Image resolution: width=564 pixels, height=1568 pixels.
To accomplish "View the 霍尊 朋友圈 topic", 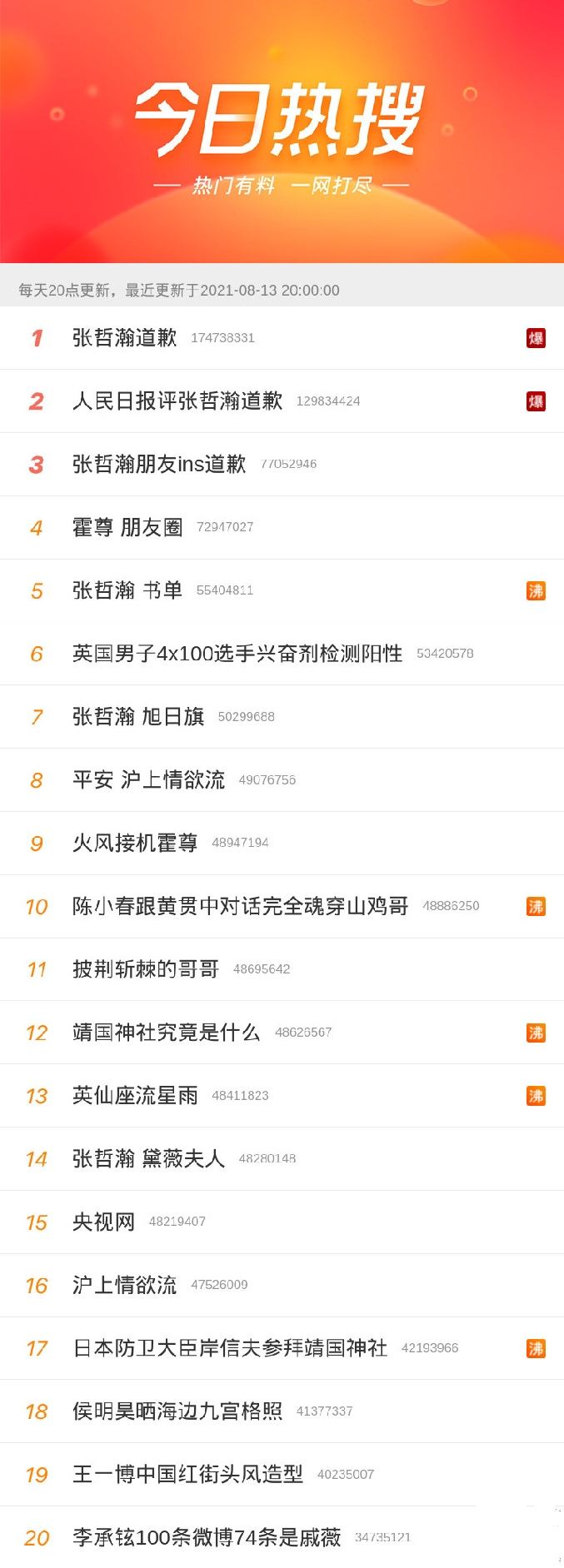I will click(x=127, y=527).
